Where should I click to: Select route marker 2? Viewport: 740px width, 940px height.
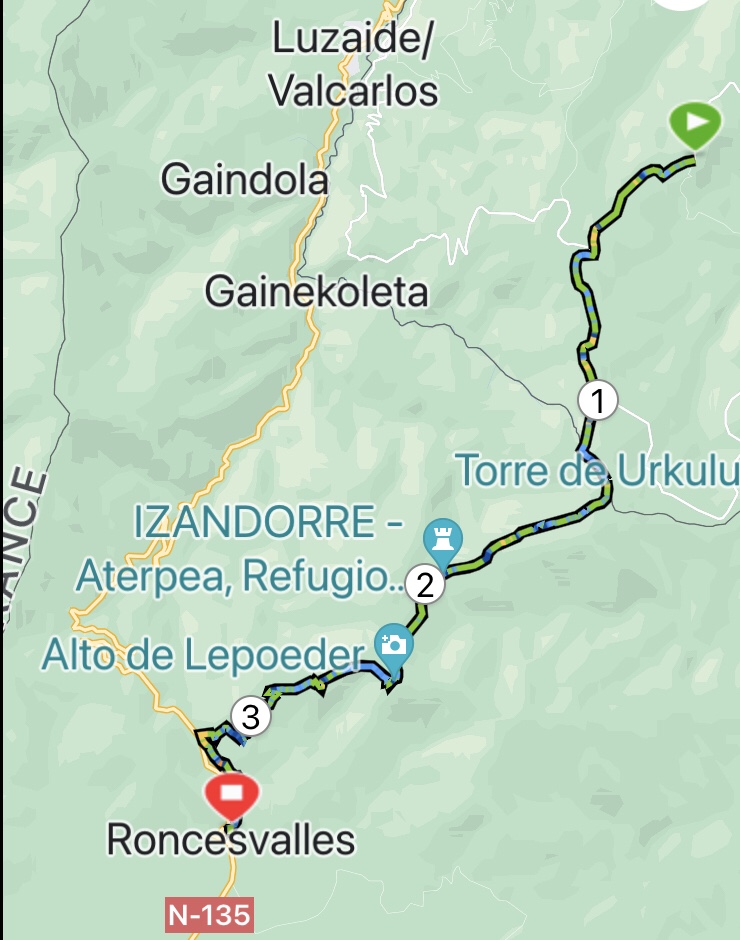point(425,584)
